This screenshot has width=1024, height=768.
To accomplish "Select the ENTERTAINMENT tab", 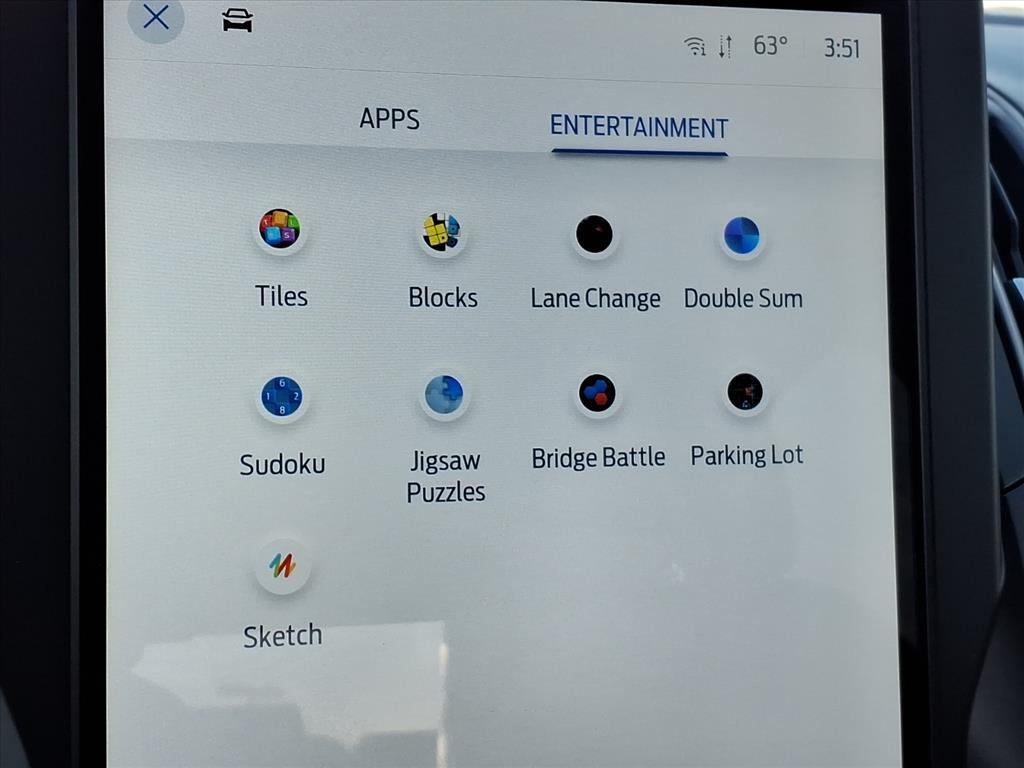I will (x=638, y=127).
